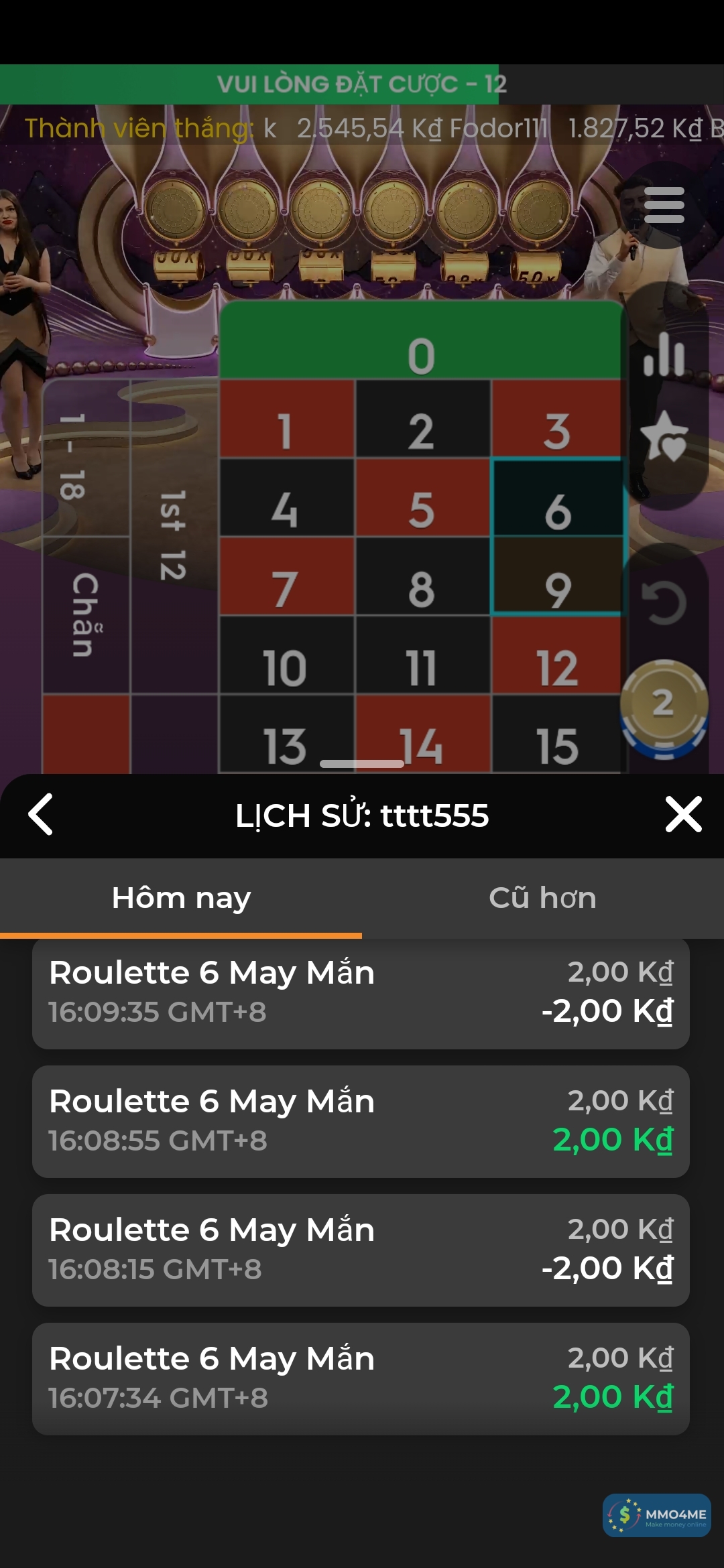Go back from the history panel
This screenshot has height=1568, width=724.
(41, 815)
